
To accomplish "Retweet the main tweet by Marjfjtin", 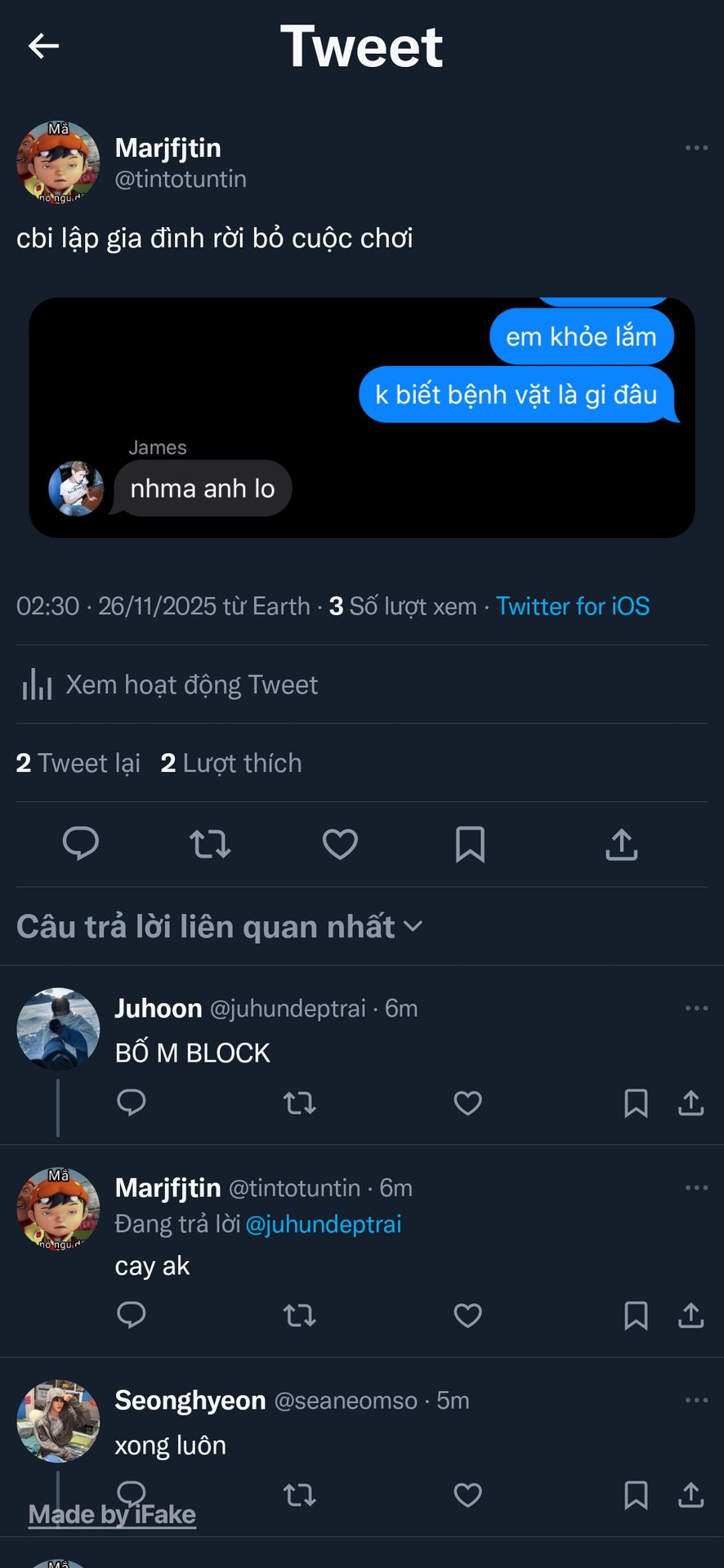I will point(210,844).
